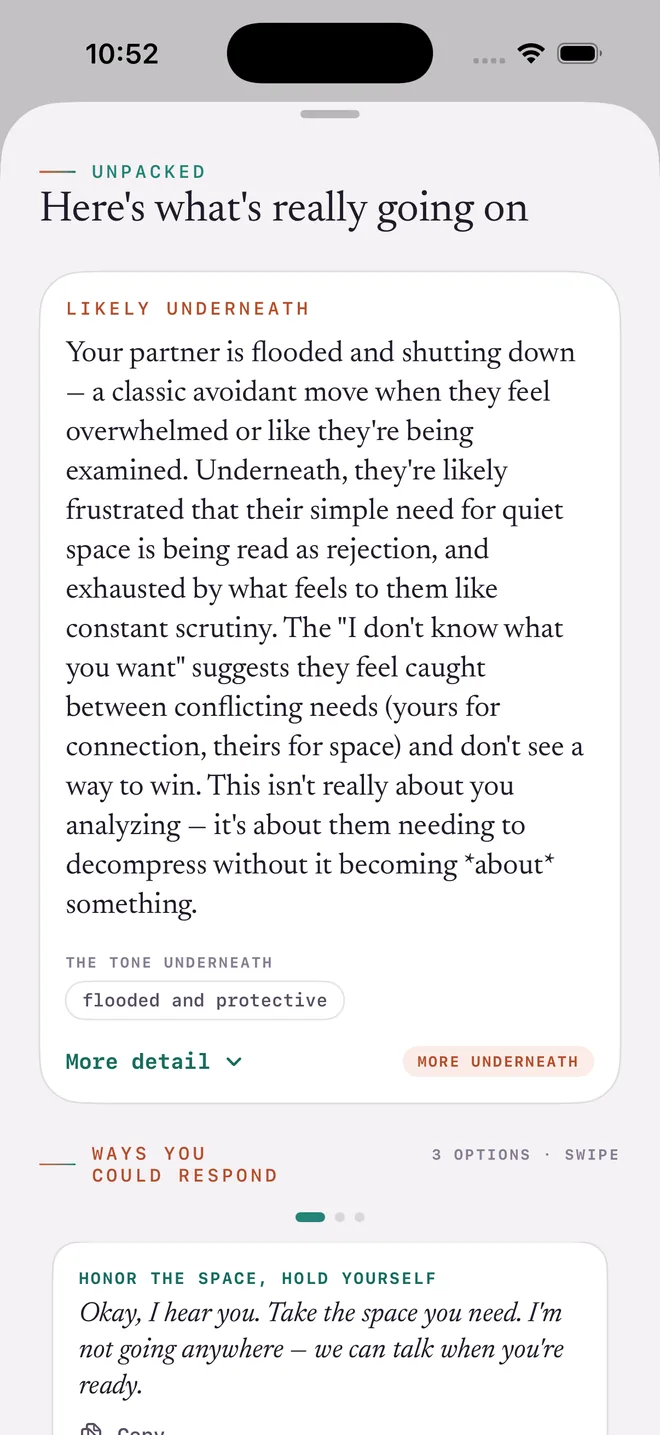Screen dimensions: 660x1435
Task: Open the Honor the Space, Hold Yourself card
Action: pos(330,1338)
